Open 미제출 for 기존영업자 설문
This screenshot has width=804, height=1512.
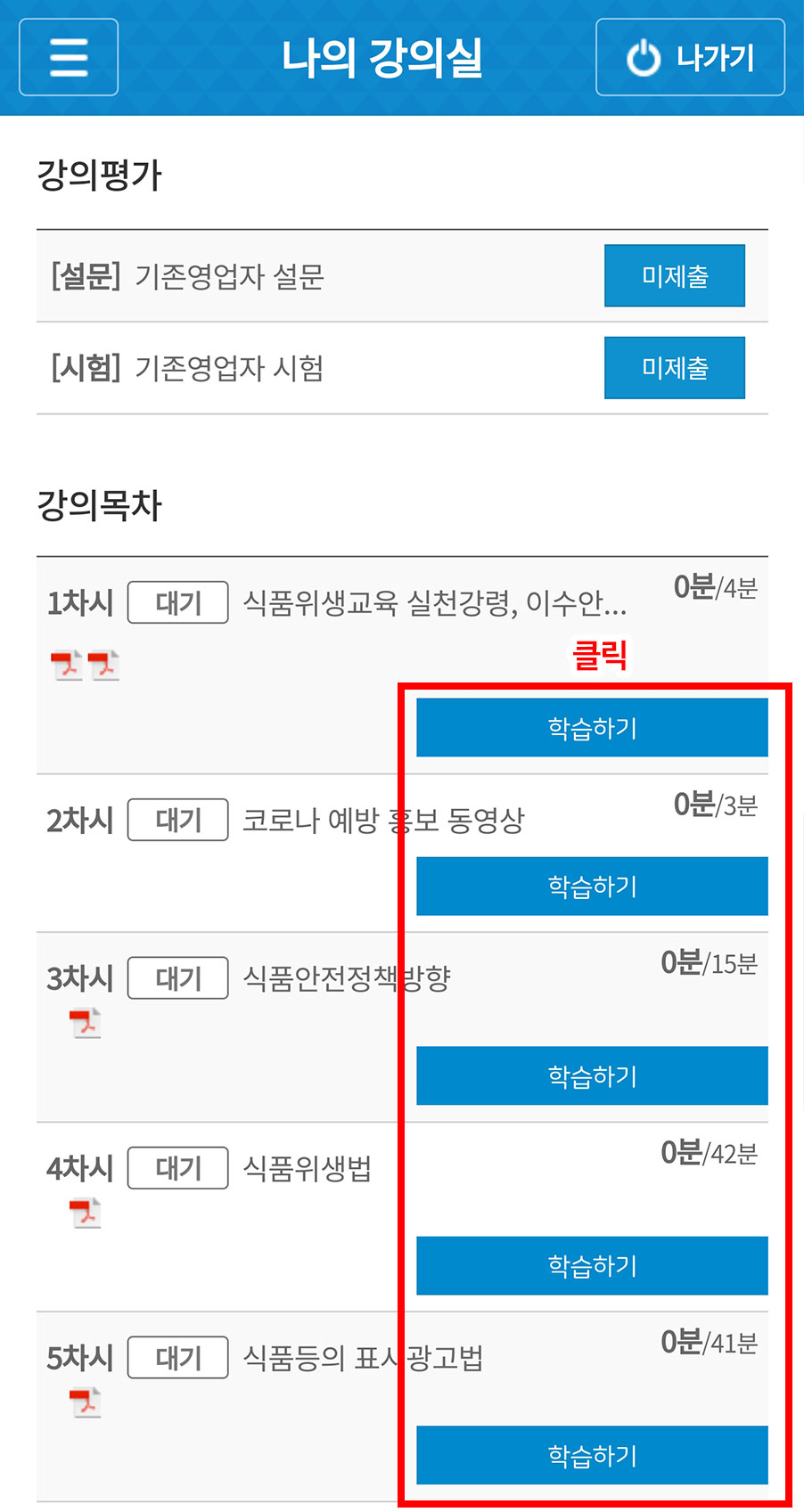pyautogui.click(x=675, y=276)
